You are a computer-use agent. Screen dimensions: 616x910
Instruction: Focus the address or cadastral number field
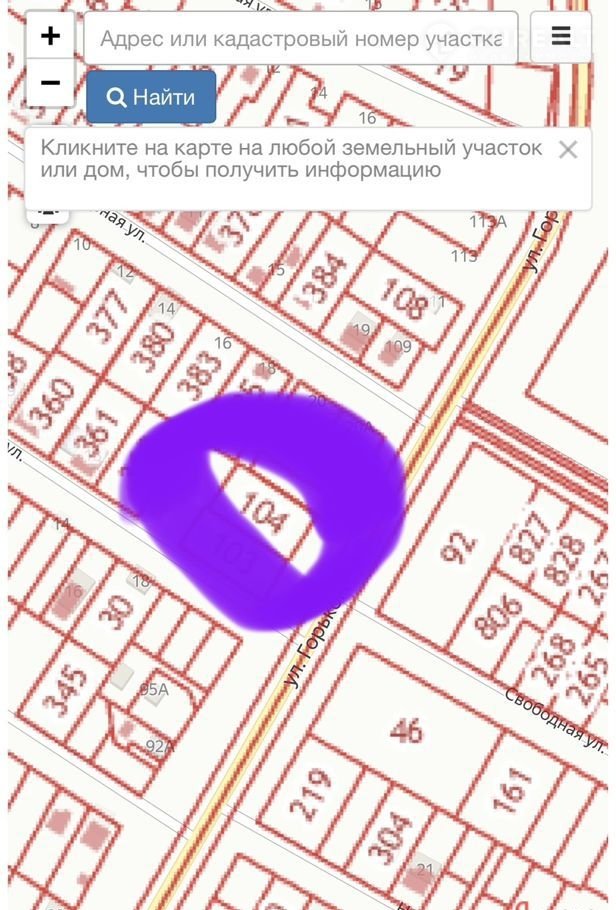[300, 39]
